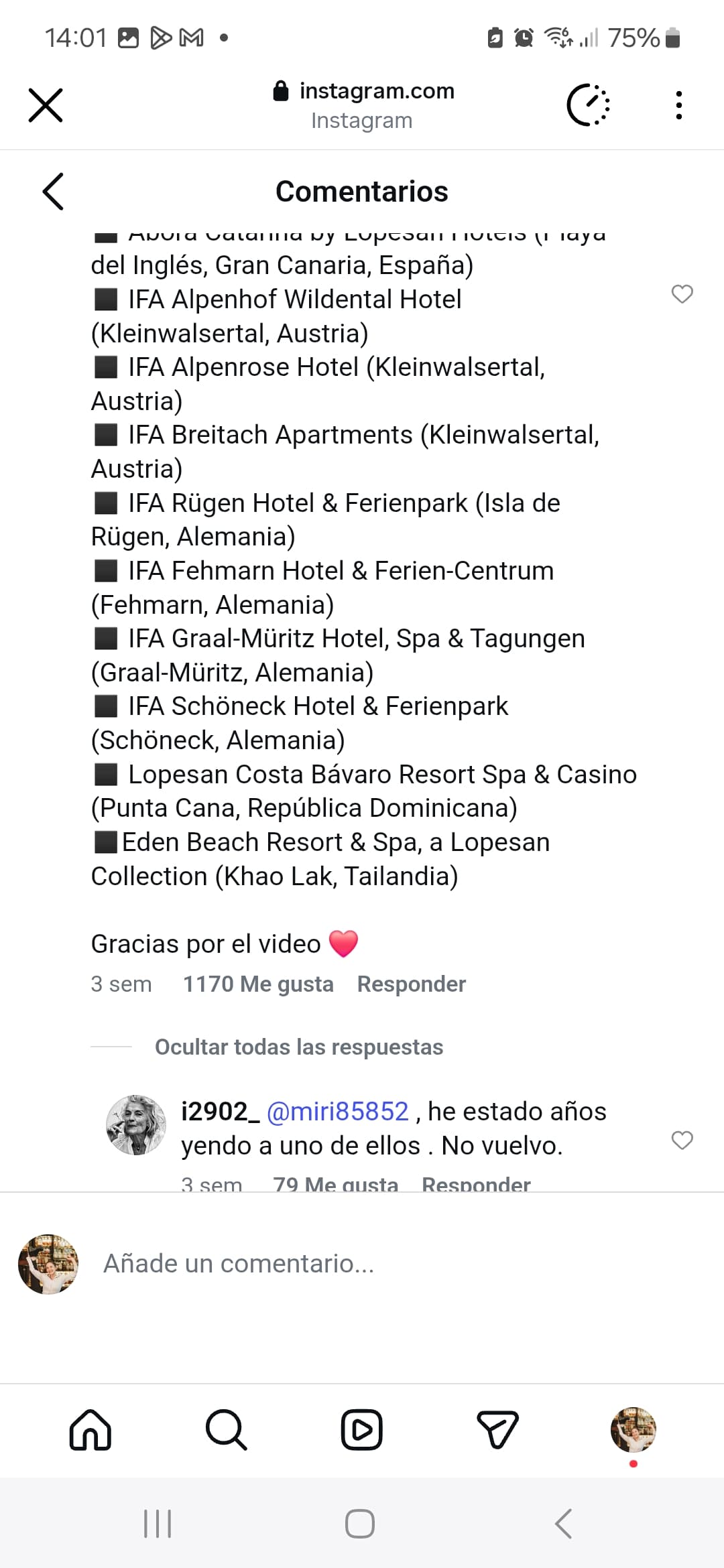Open the @miri85852 mention
Image resolution: width=724 pixels, height=1568 pixels.
click(x=337, y=1112)
